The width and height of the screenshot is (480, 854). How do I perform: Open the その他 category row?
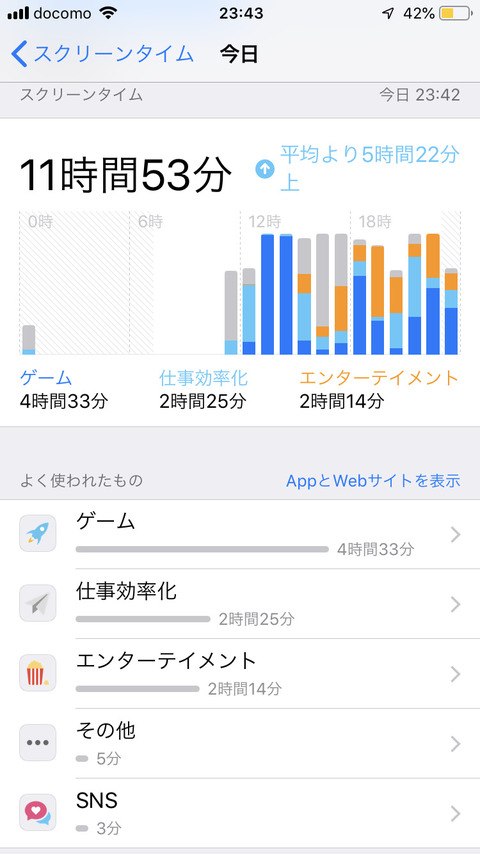click(x=240, y=743)
